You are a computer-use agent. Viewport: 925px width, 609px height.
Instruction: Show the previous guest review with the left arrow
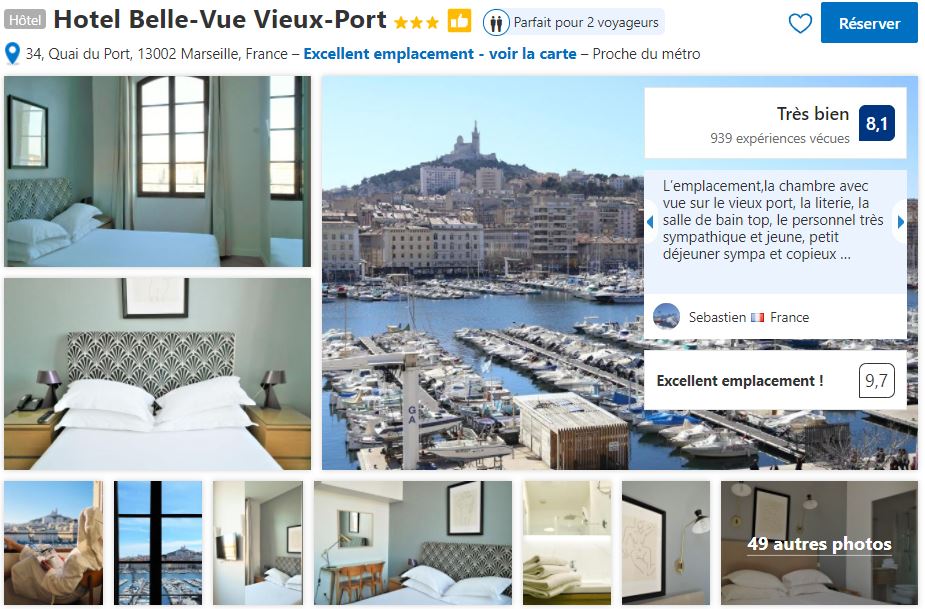point(650,221)
